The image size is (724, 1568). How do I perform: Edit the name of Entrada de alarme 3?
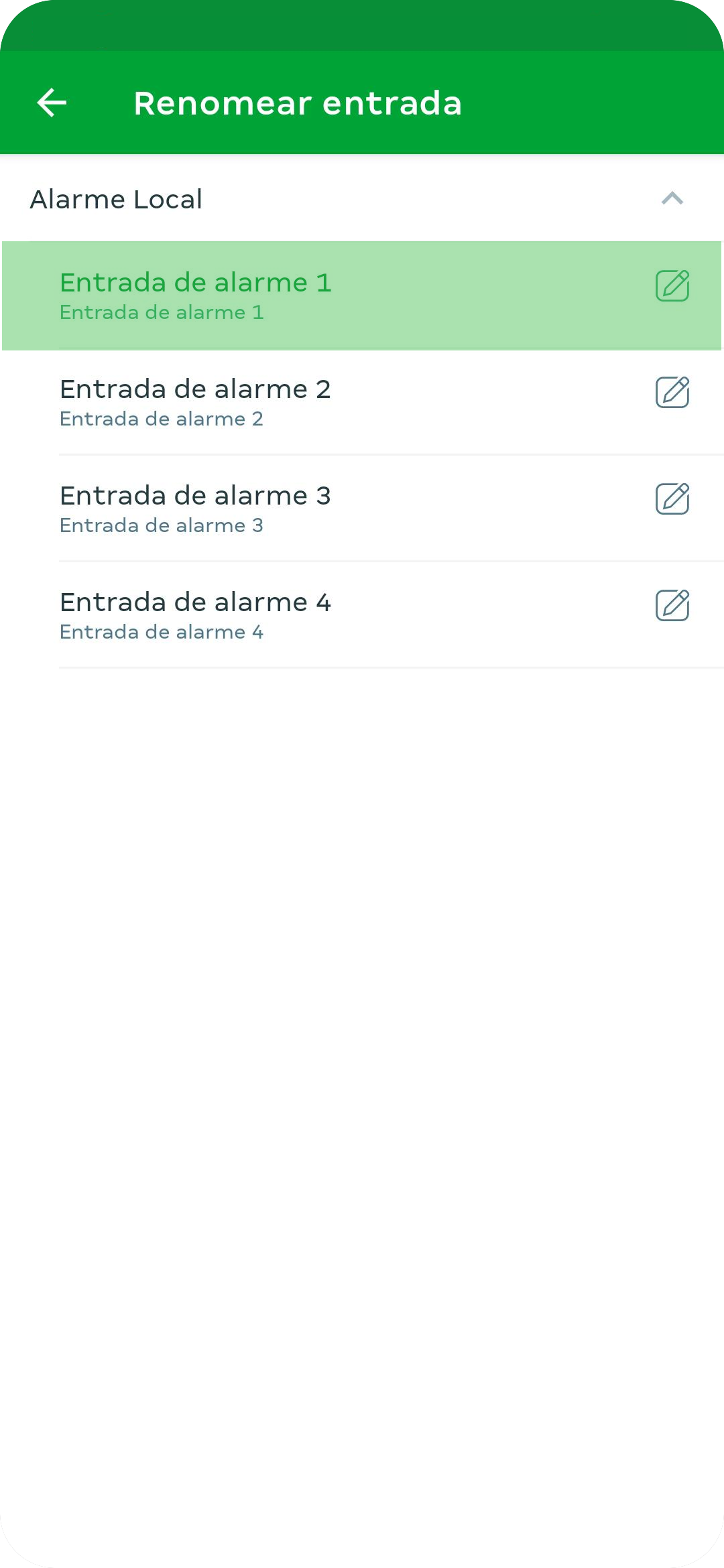[x=672, y=499]
